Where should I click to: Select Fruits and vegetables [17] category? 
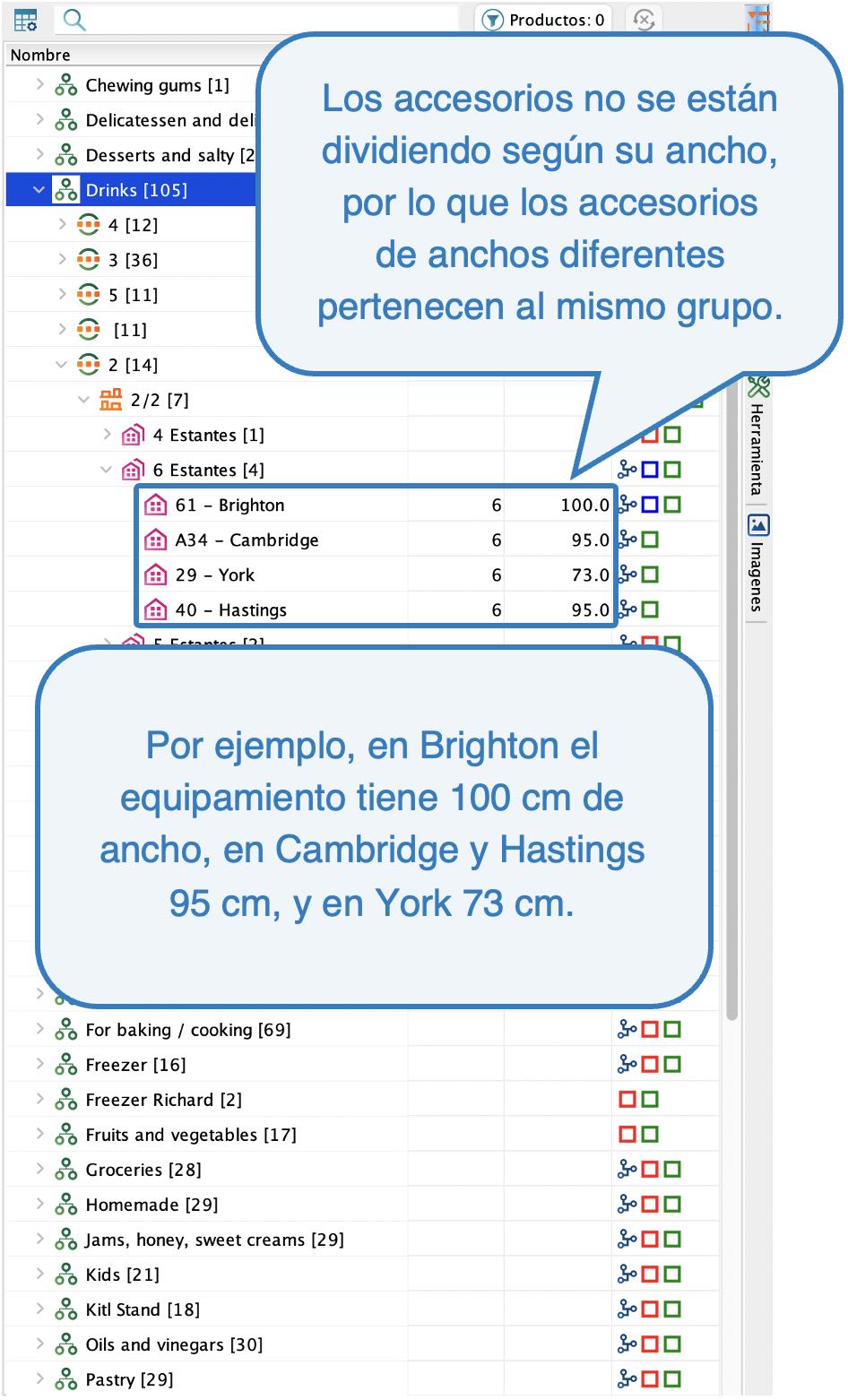[x=191, y=1135]
